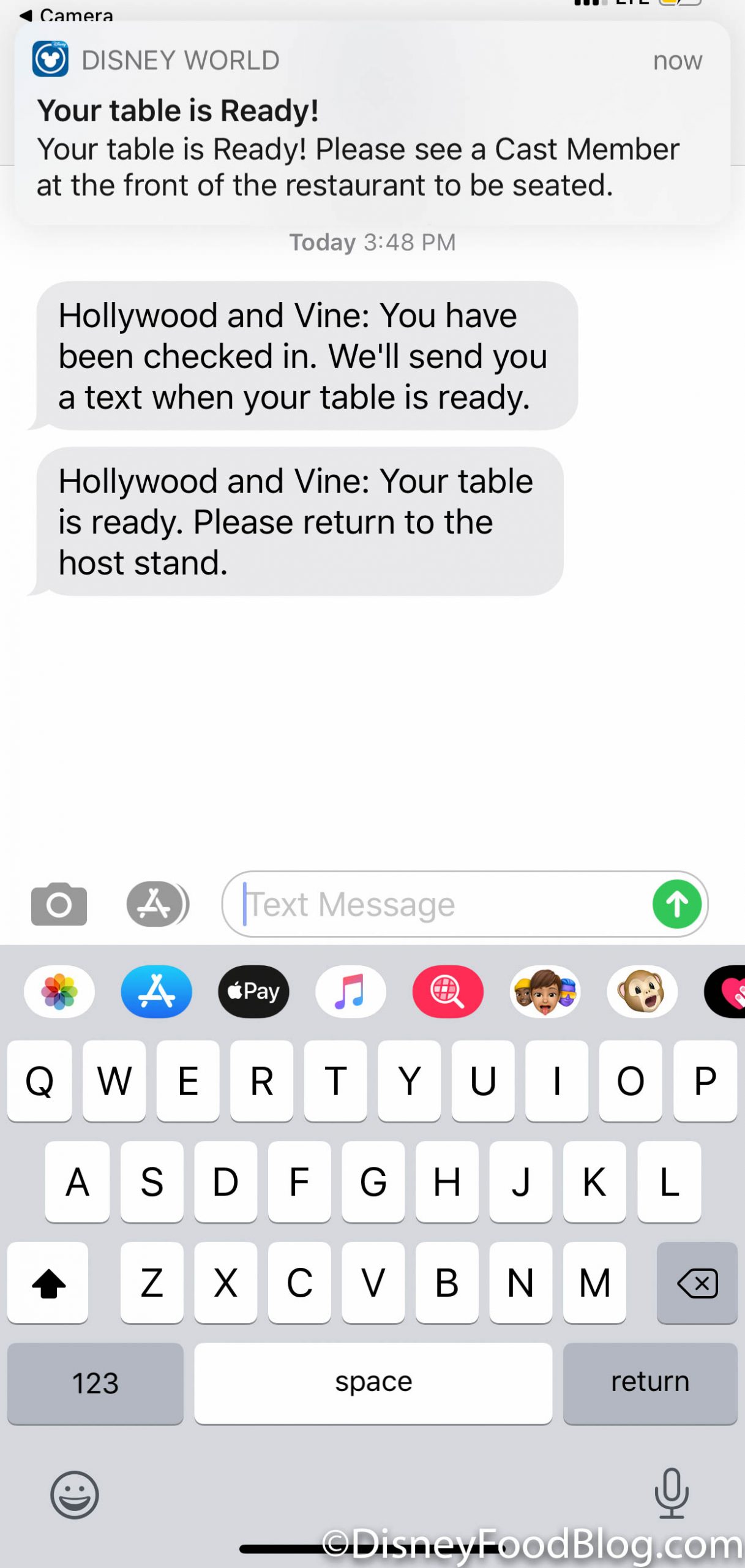Open the Animoji monkey app
This screenshot has width=745, height=1568.
click(642, 991)
